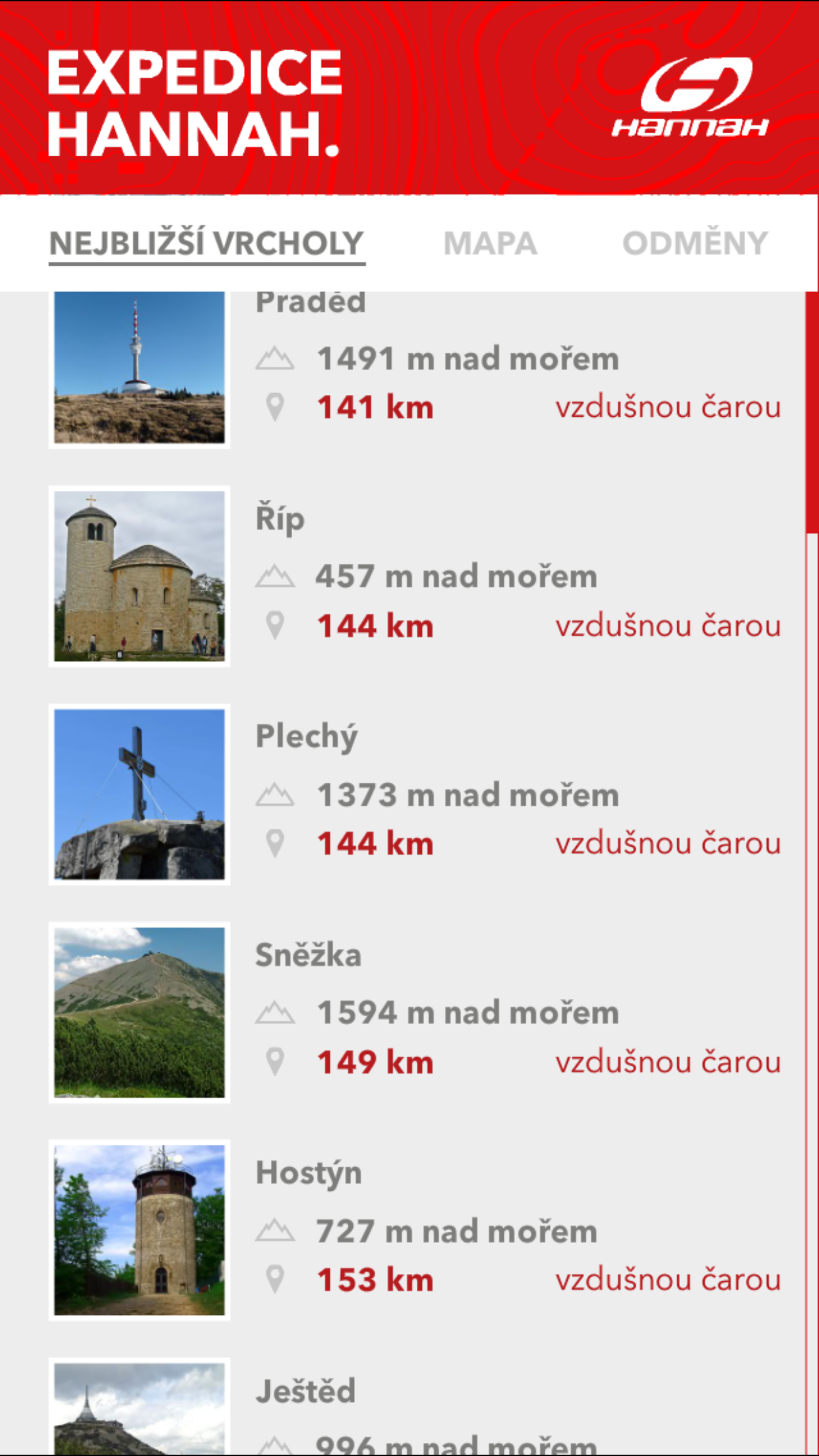Image resolution: width=819 pixels, height=1456 pixels.
Task: Open the Říp peak details
Action: pos(415,576)
